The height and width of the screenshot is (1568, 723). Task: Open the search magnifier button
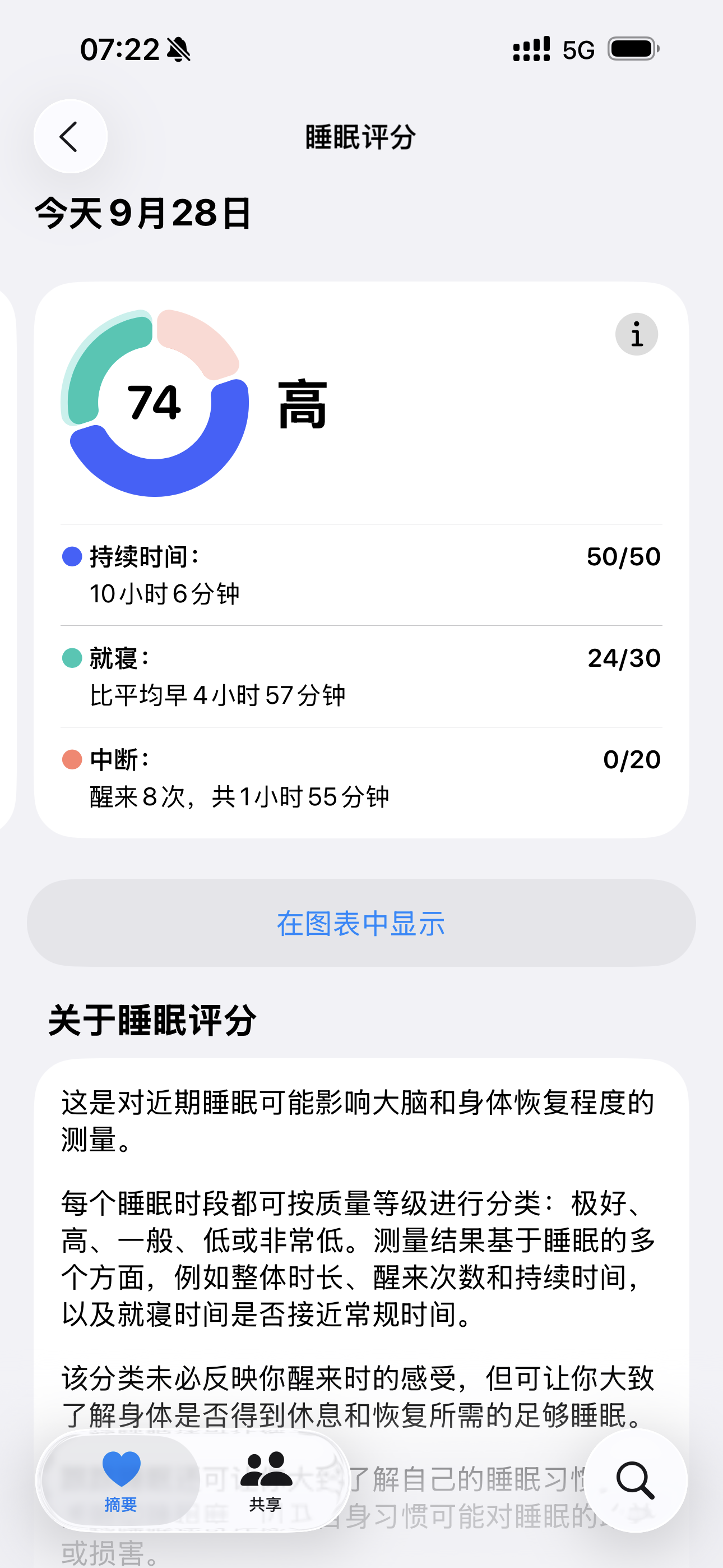pyautogui.click(x=636, y=1481)
